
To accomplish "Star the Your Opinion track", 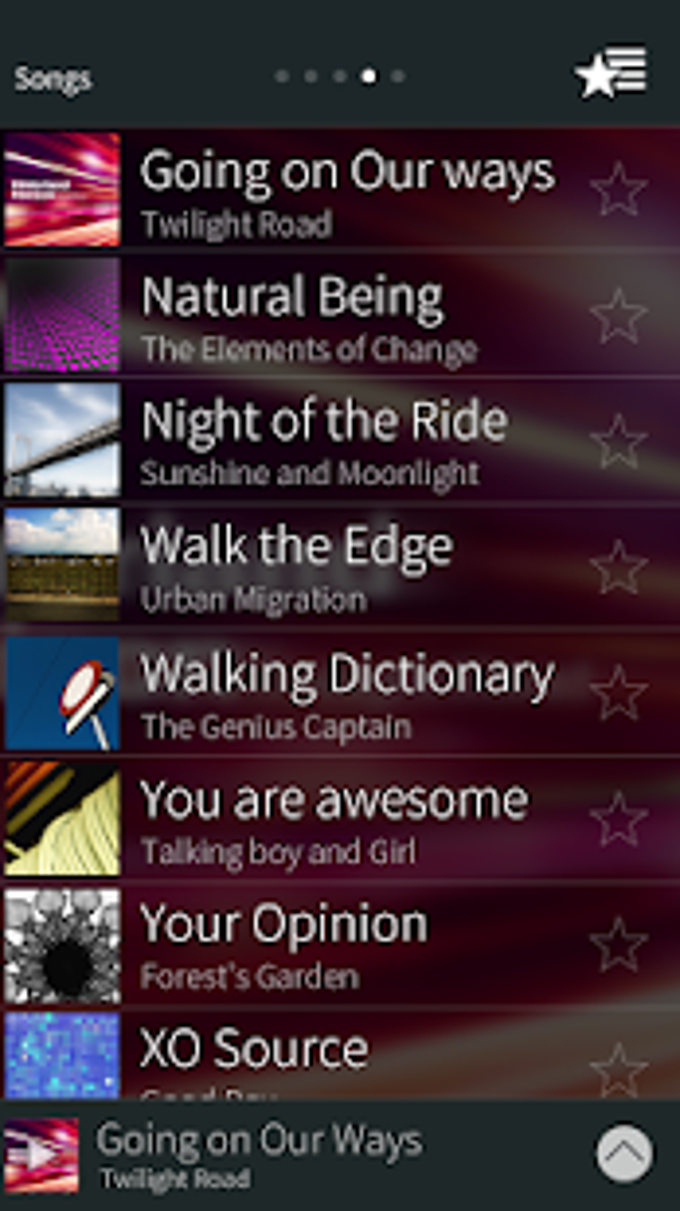I will point(618,945).
